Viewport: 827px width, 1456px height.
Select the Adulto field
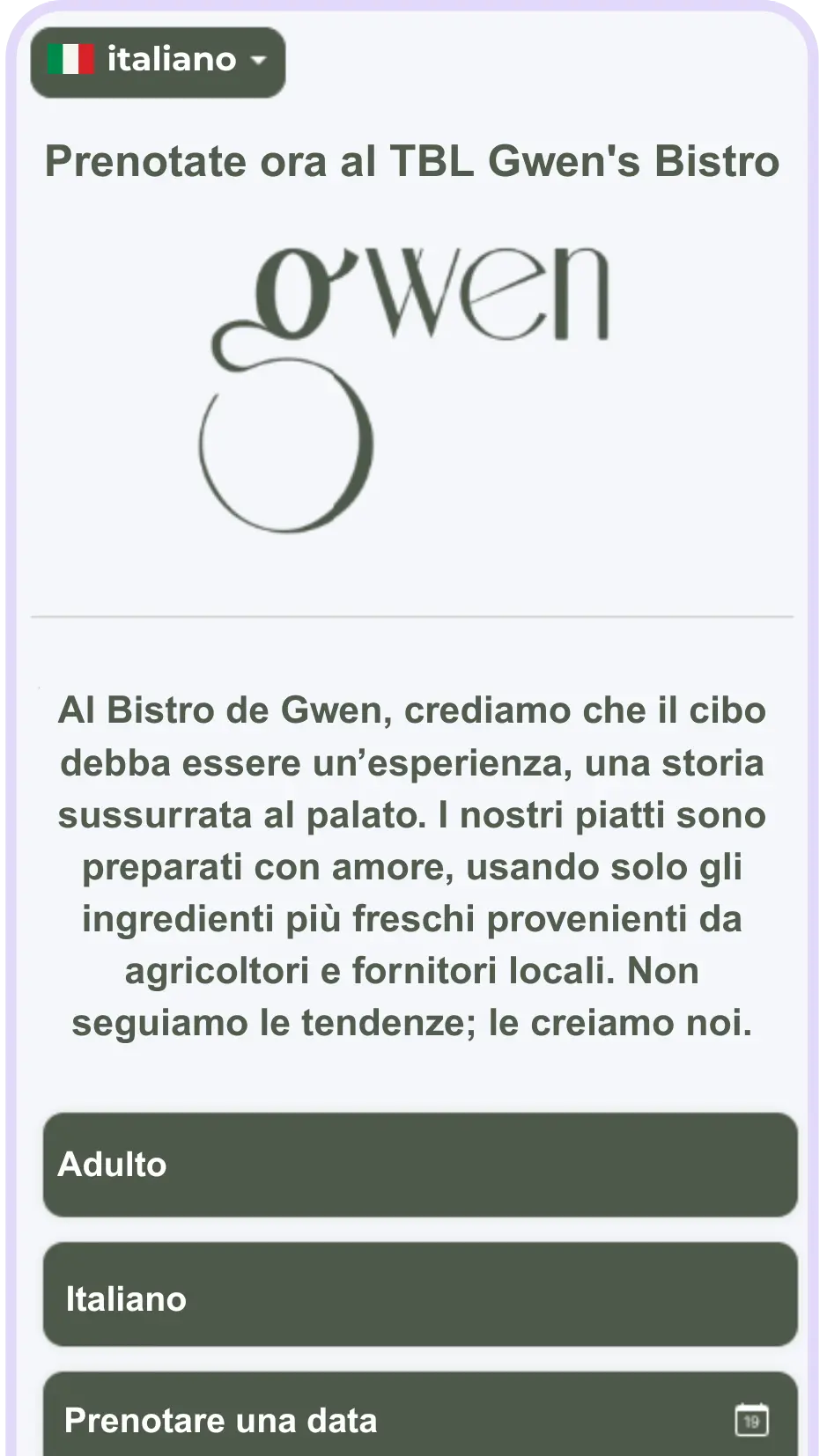click(x=420, y=1165)
